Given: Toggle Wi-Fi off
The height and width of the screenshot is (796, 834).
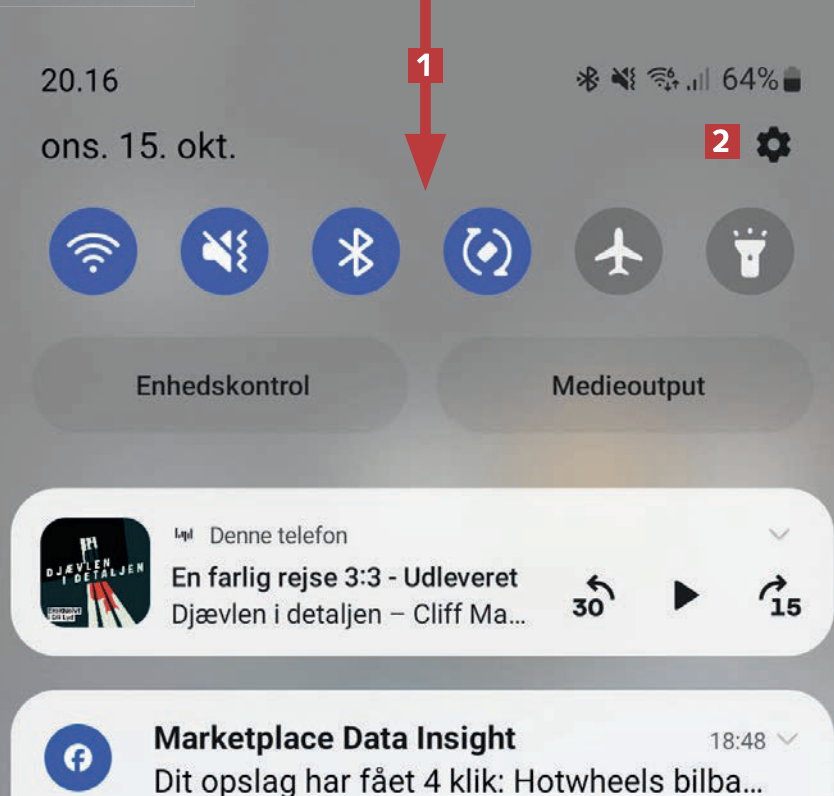Looking at the screenshot, I should (x=93, y=250).
